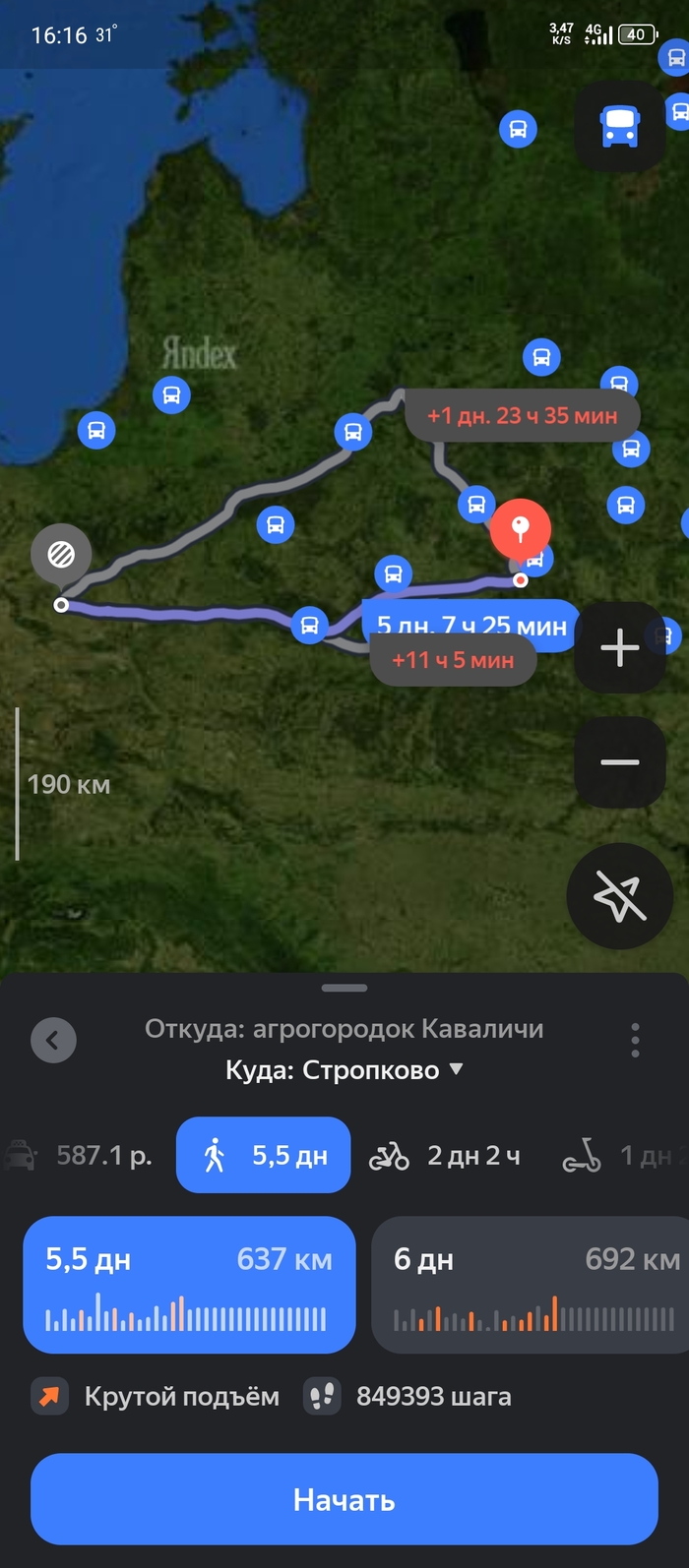Select the alternative route +11 ч 5 мин
689x1568 pixels.
(453, 661)
